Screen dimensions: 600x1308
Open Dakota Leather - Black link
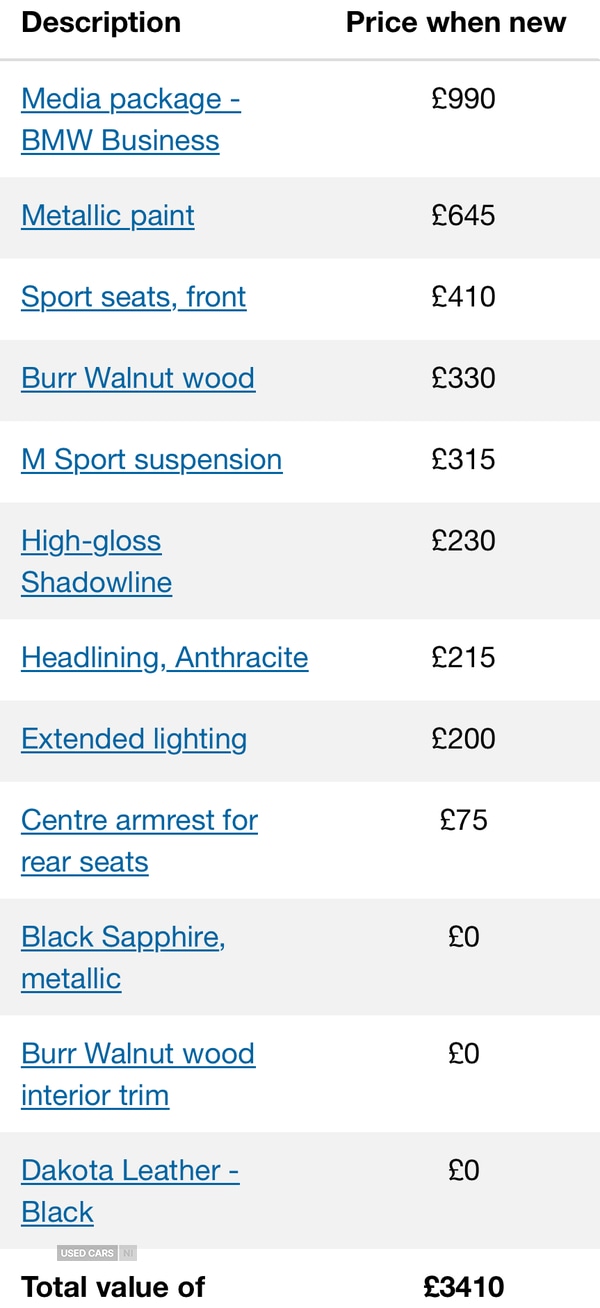click(x=129, y=1171)
